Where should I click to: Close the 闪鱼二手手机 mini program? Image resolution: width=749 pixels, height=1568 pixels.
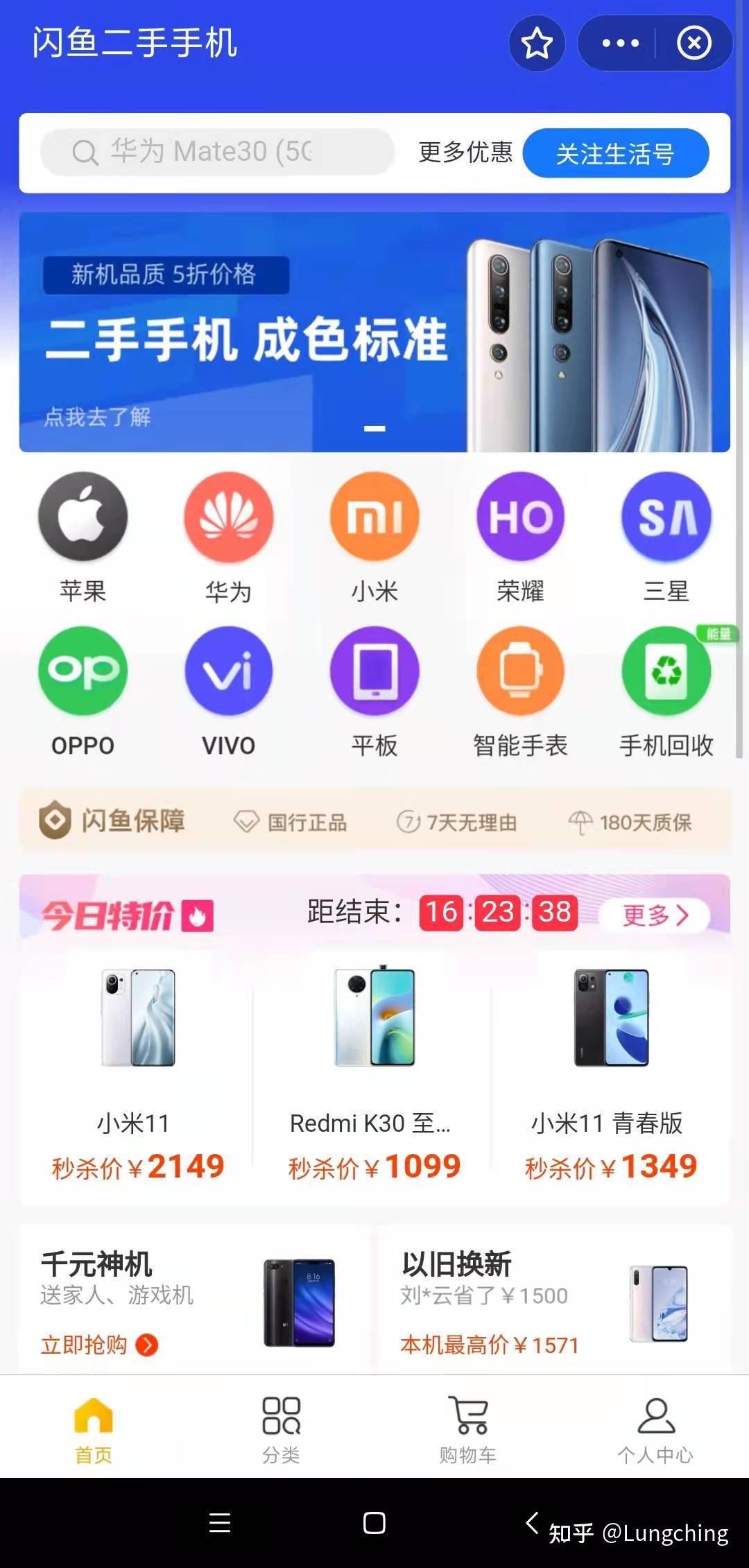[x=694, y=44]
